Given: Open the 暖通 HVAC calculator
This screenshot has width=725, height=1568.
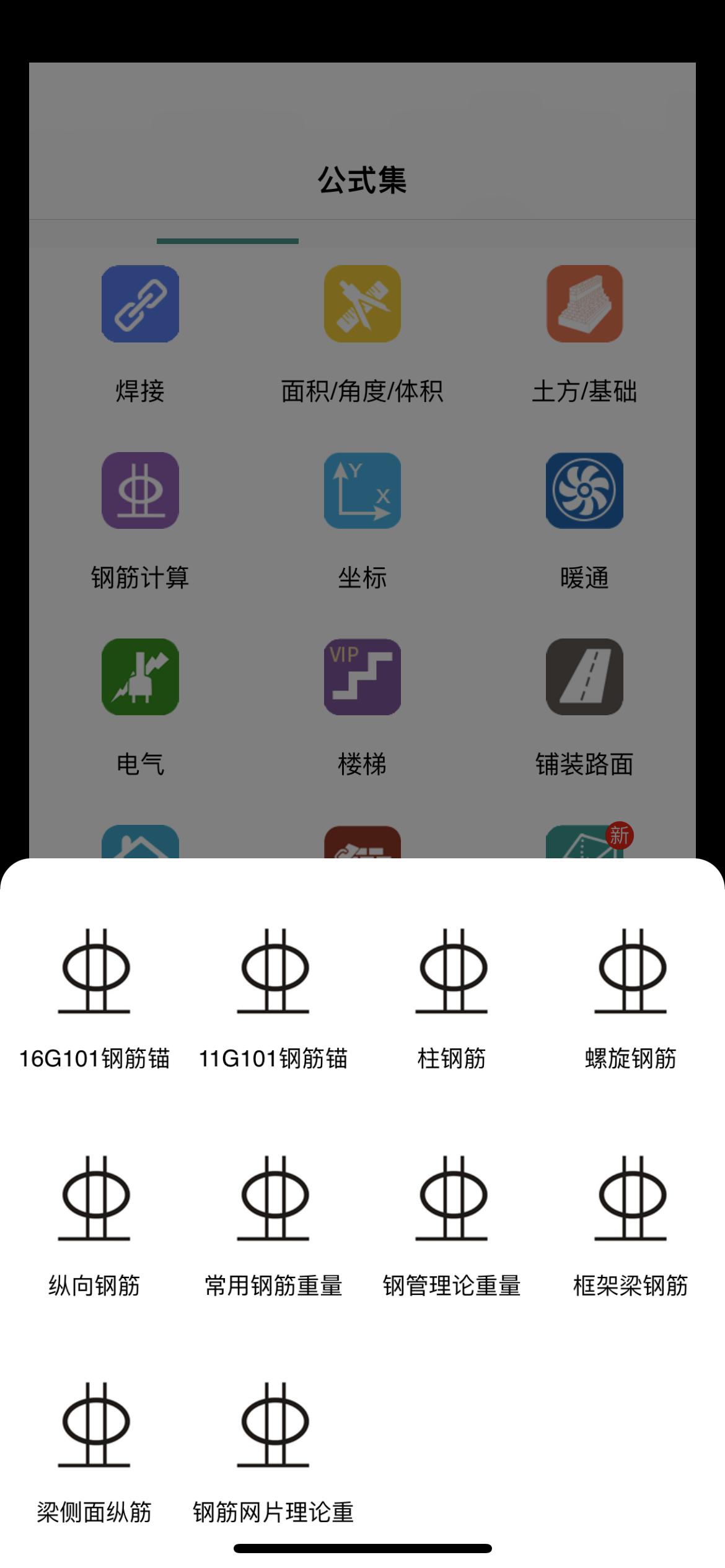Looking at the screenshot, I should (585, 491).
